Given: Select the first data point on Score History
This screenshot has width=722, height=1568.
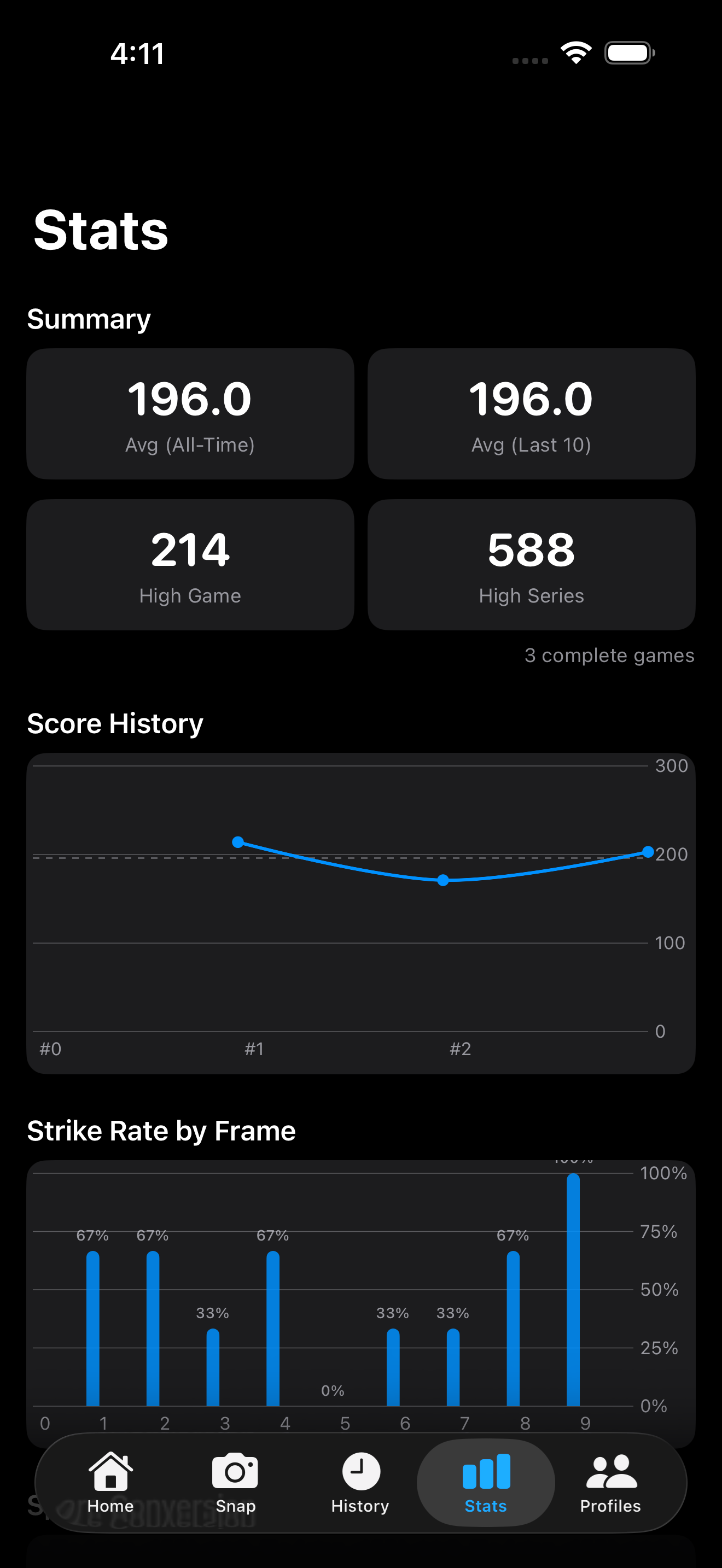Looking at the screenshot, I should click(237, 842).
